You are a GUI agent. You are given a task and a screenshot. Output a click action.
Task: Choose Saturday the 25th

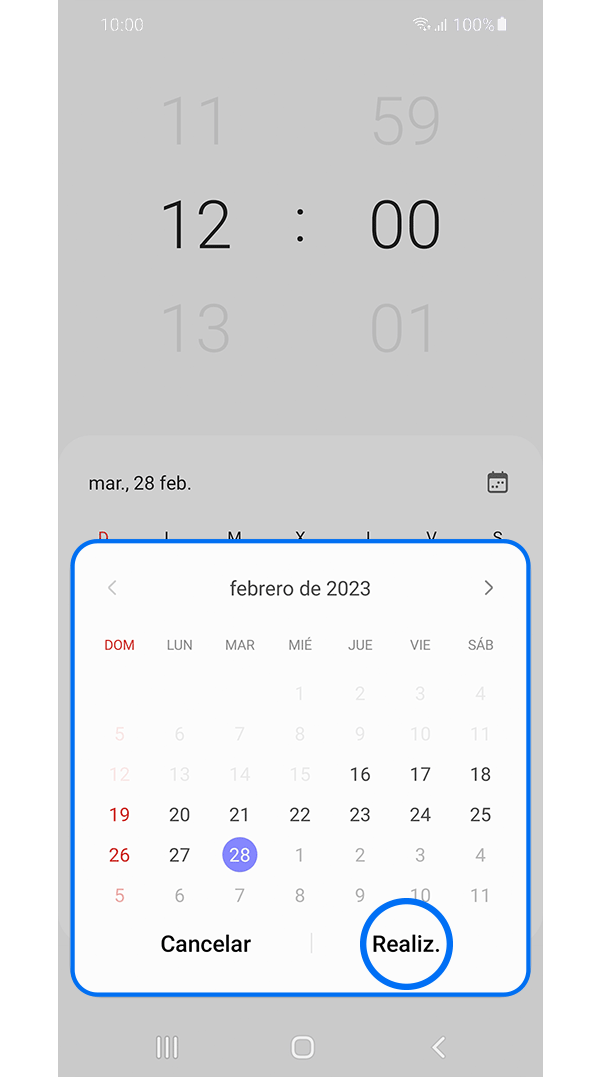click(x=480, y=814)
